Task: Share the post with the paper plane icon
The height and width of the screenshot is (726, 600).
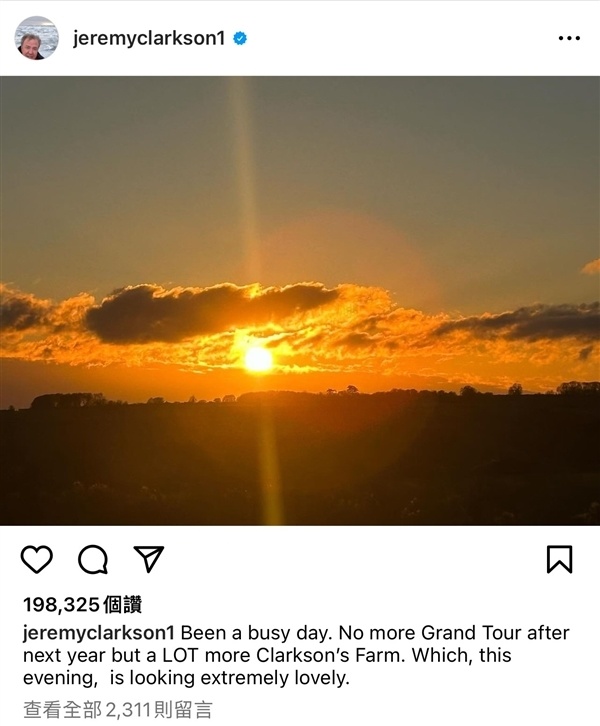Action: [x=149, y=559]
